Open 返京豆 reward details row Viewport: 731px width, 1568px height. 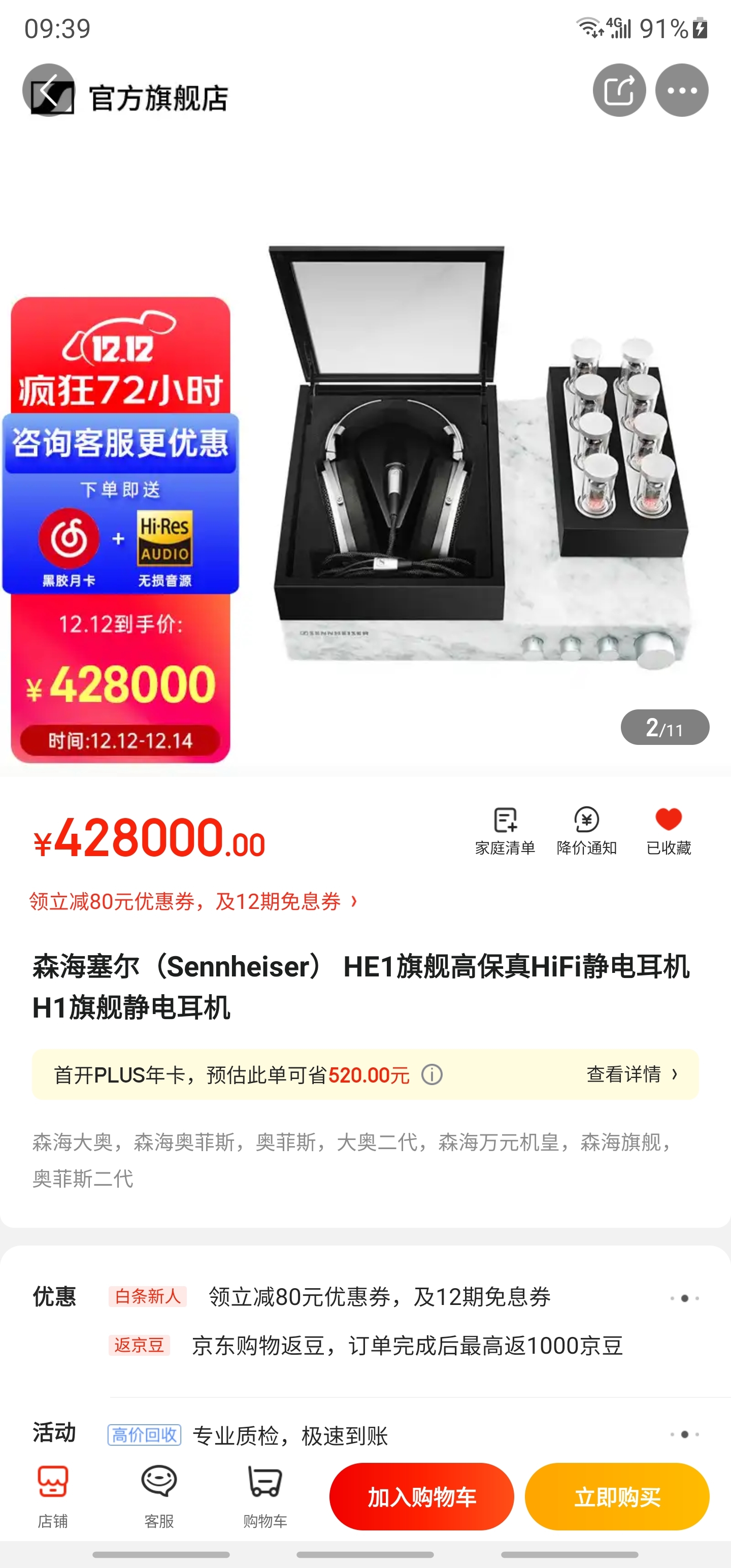[407, 1345]
